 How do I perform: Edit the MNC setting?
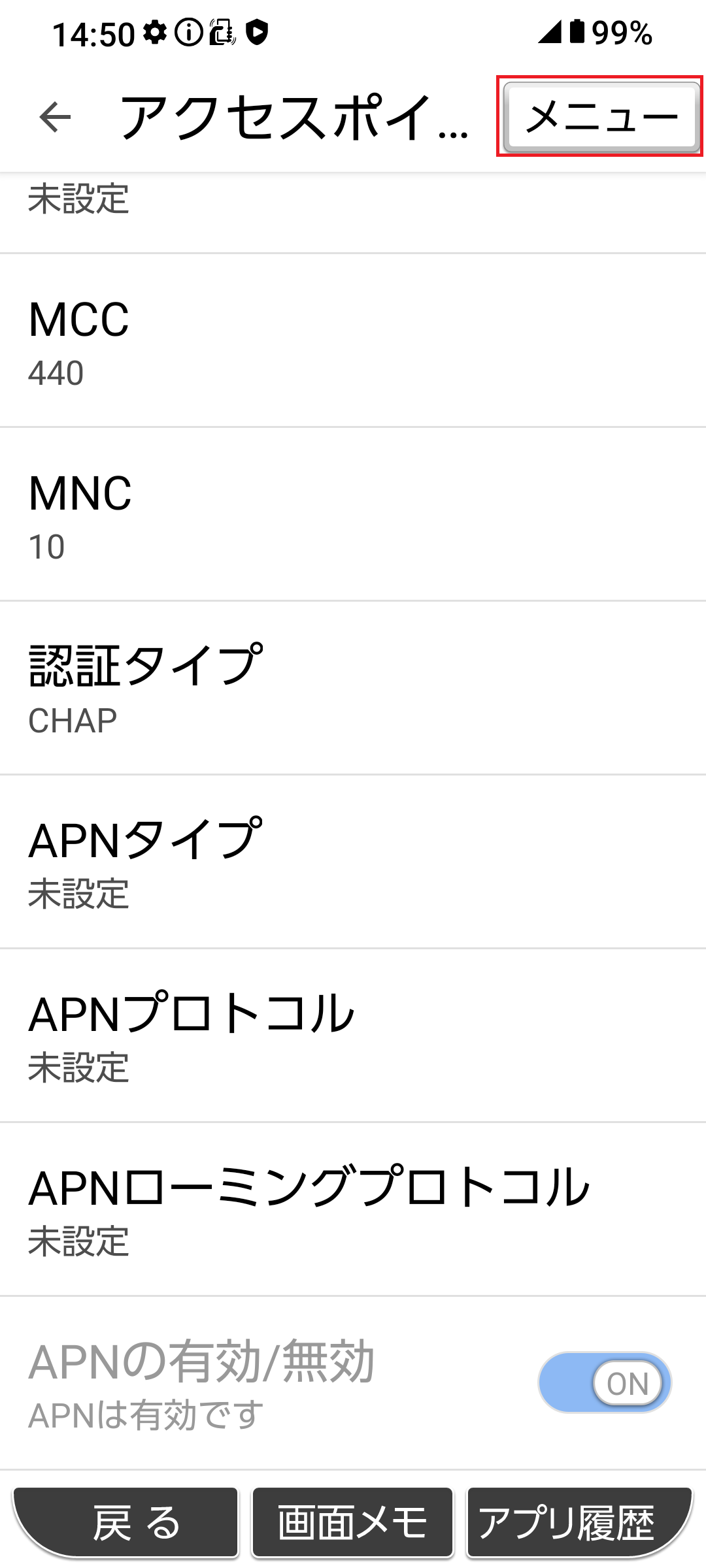pos(353,515)
